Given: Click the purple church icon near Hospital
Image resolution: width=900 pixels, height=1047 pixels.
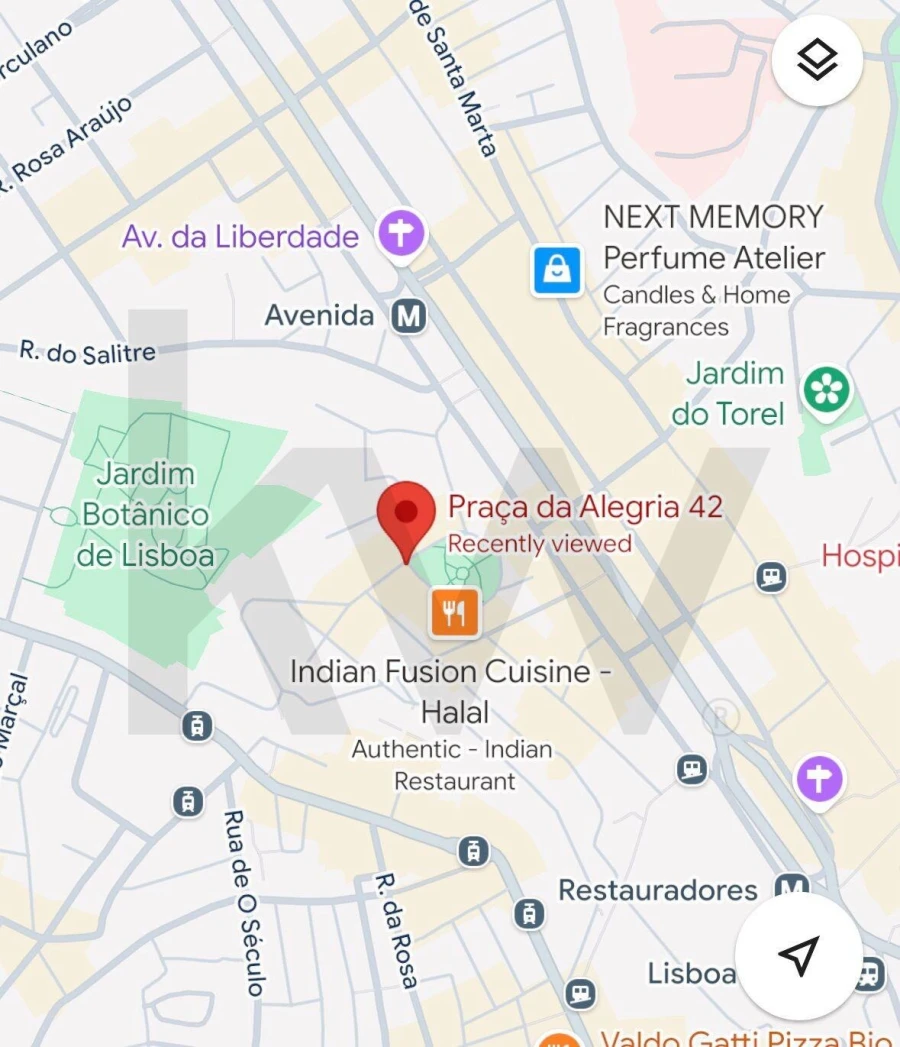Looking at the screenshot, I should coord(820,779).
